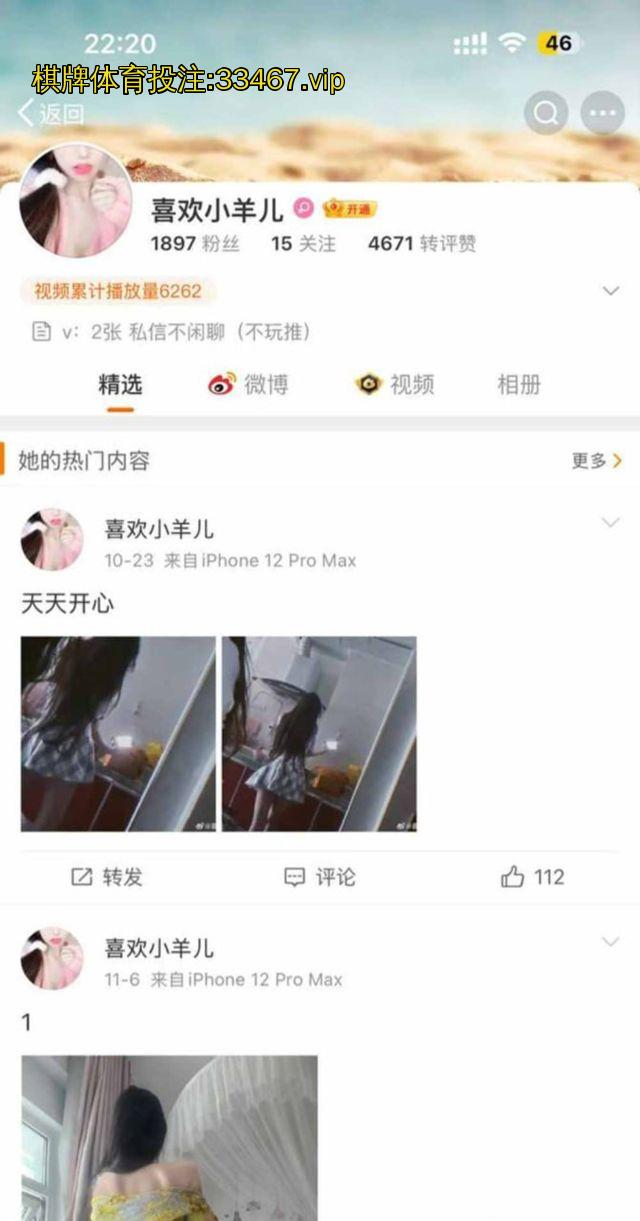Expand options on the 10-23 post

tap(610, 523)
